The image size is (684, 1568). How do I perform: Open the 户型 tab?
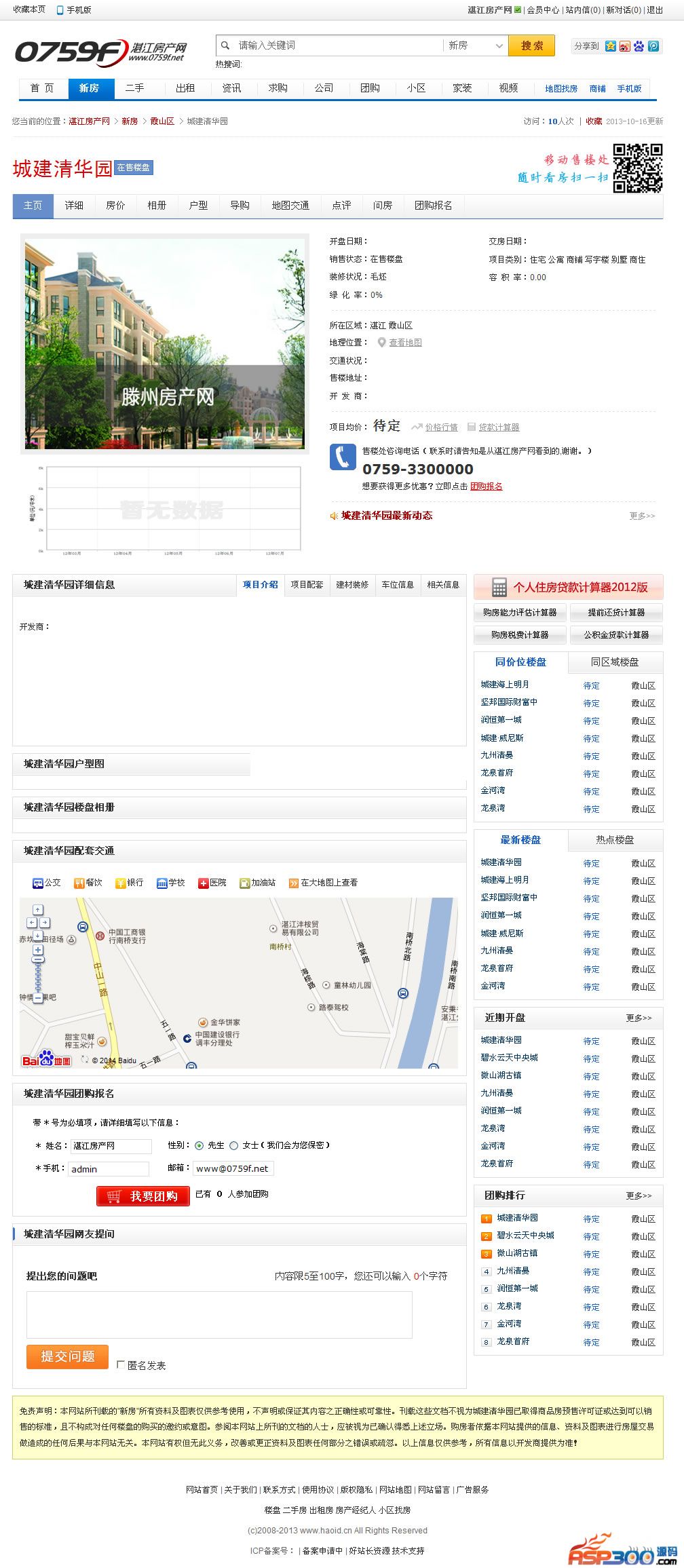coord(198,206)
